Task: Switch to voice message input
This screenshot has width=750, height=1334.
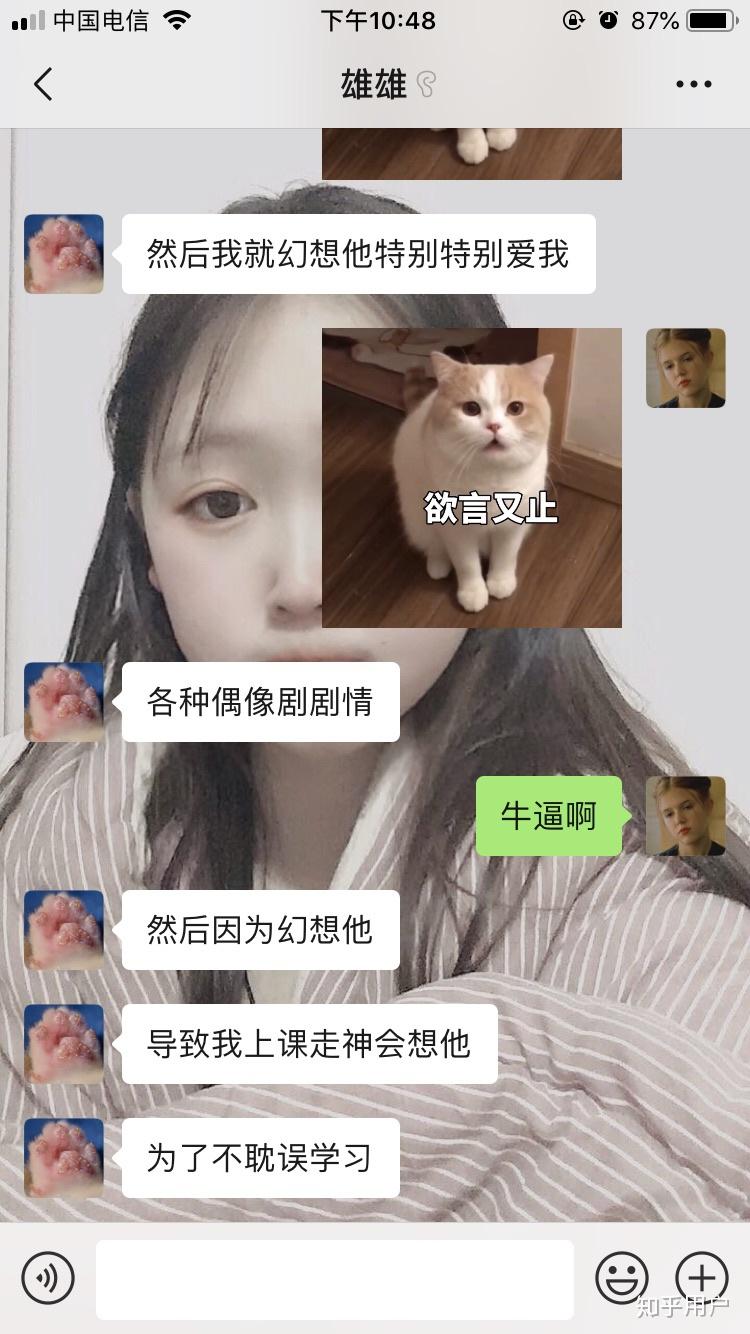Action: click(x=48, y=1278)
